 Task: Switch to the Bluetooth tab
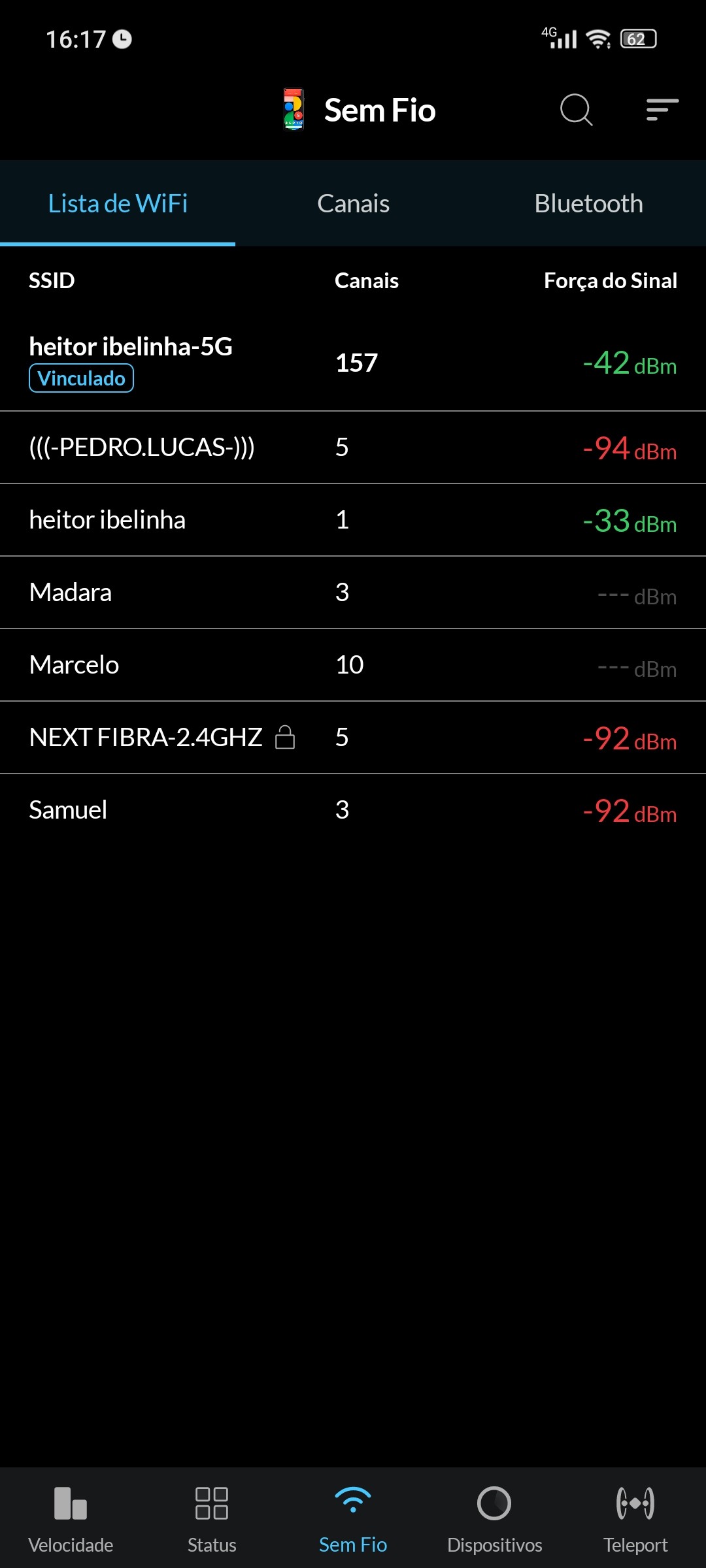(x=588, y=204)
